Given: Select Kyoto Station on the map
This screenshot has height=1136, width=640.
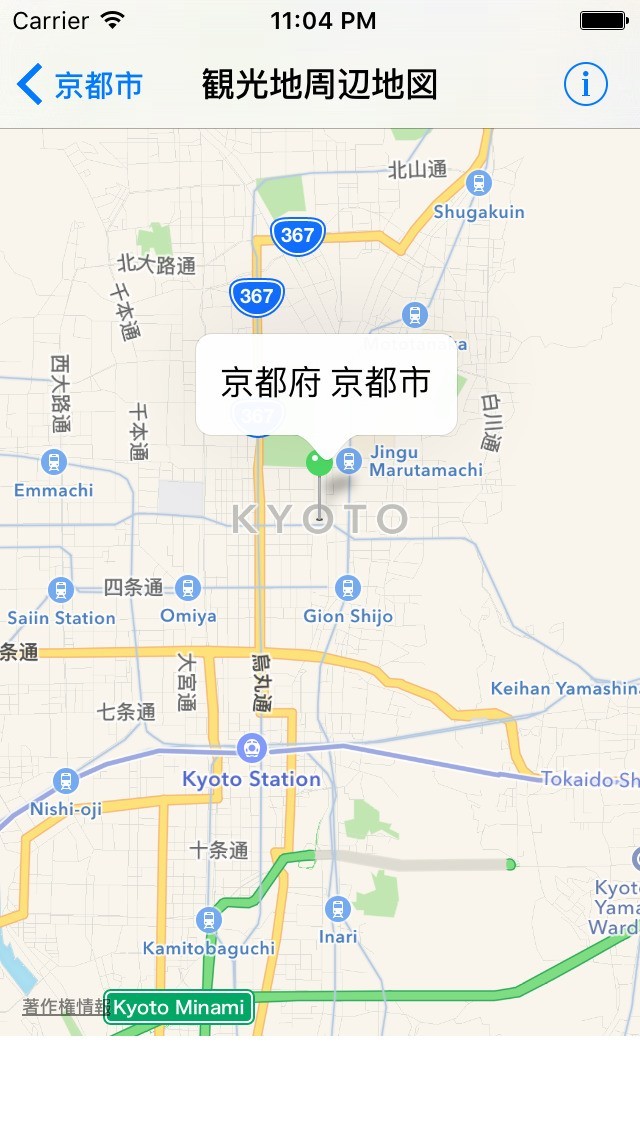Looking at the screenshot, I should 252,748.
